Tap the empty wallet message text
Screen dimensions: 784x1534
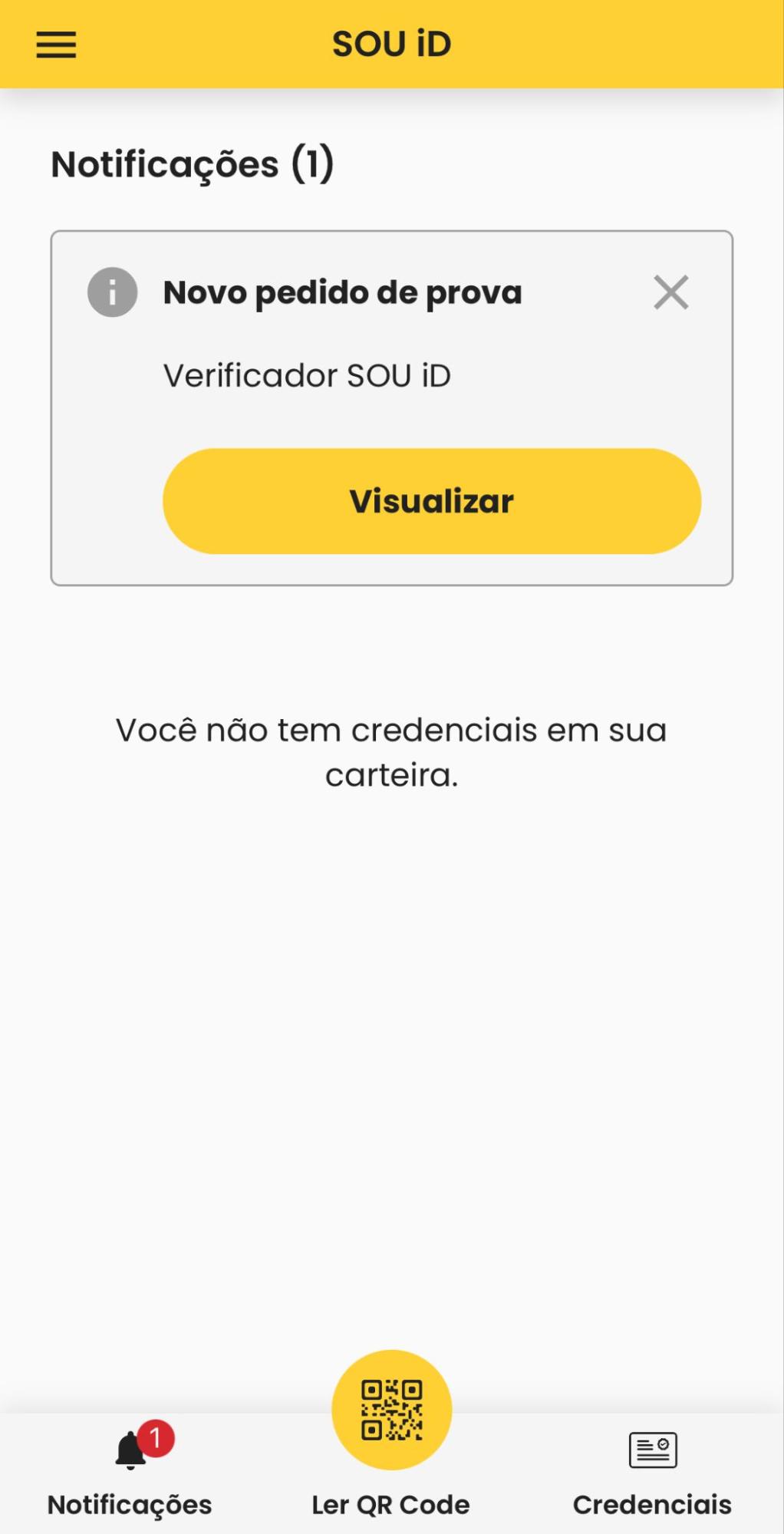(391, 751)
